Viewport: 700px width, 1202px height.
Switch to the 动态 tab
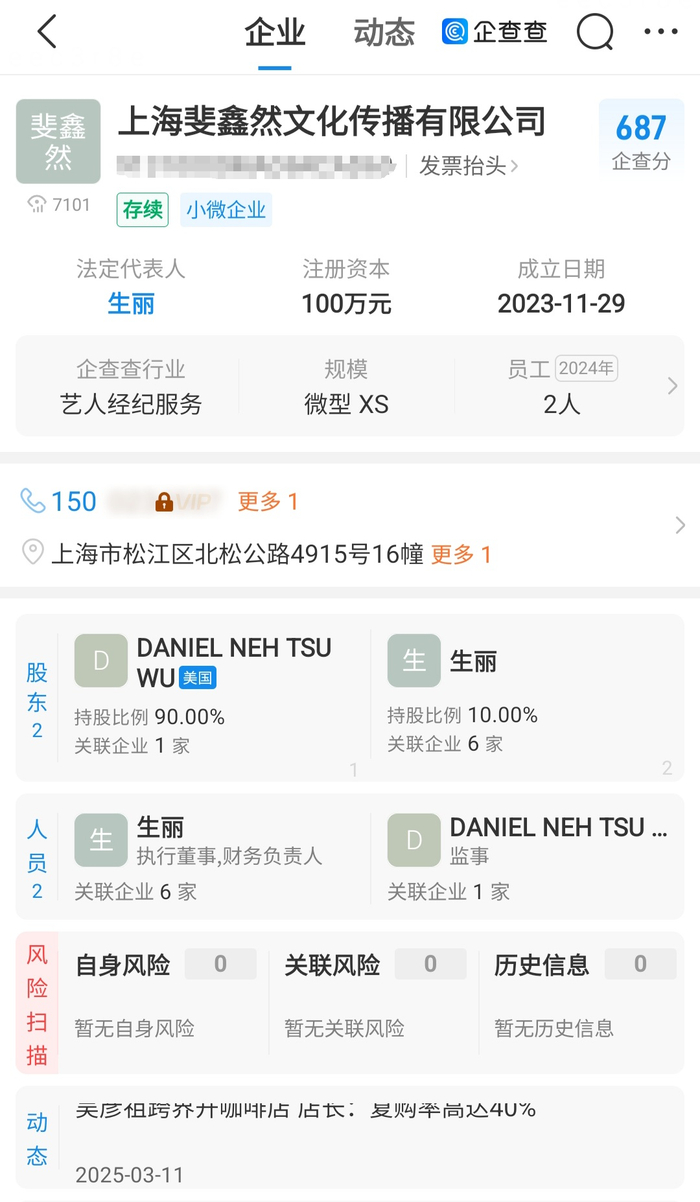[x=384, y=32]
